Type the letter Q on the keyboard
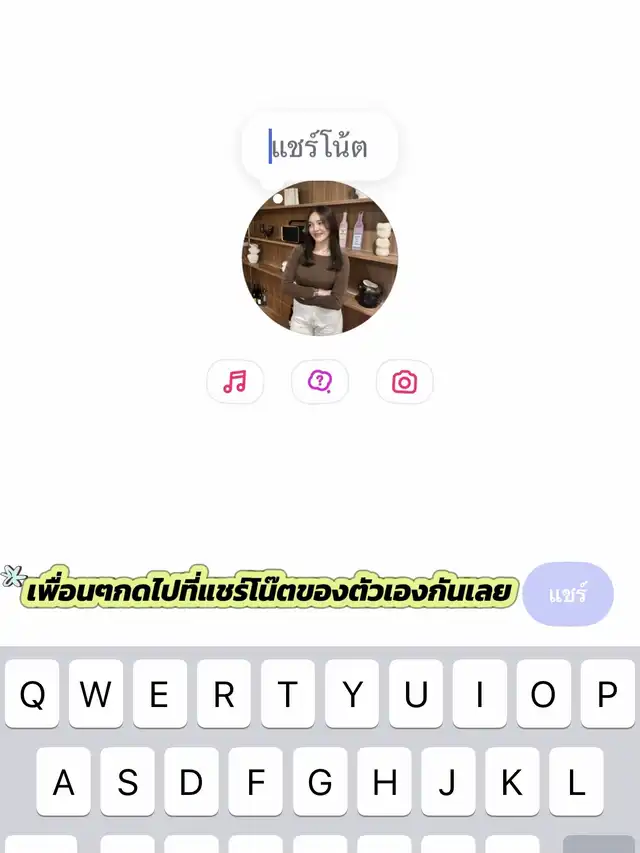 coord(32,693)
